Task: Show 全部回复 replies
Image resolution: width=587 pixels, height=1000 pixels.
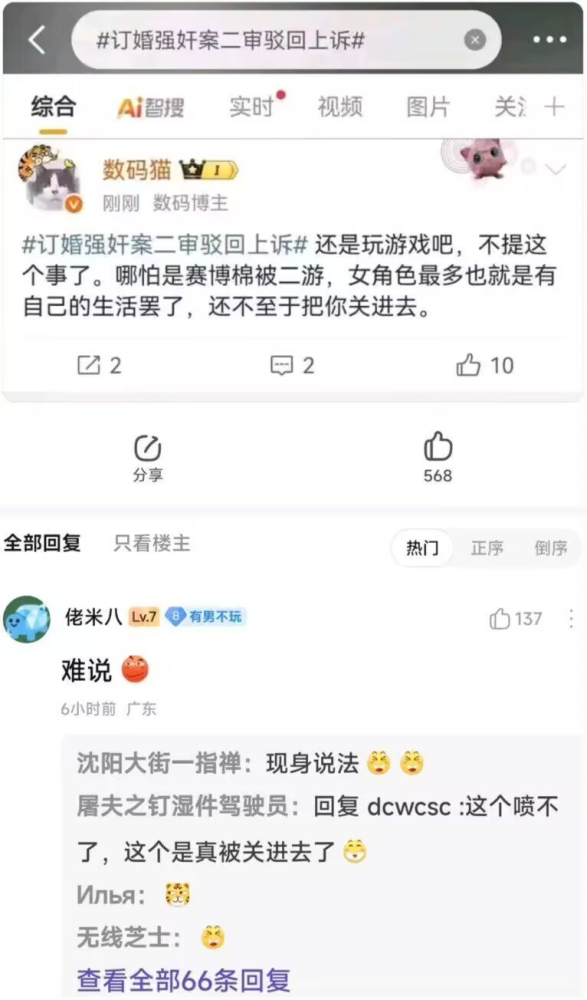Action: click(x=42, y=543)
